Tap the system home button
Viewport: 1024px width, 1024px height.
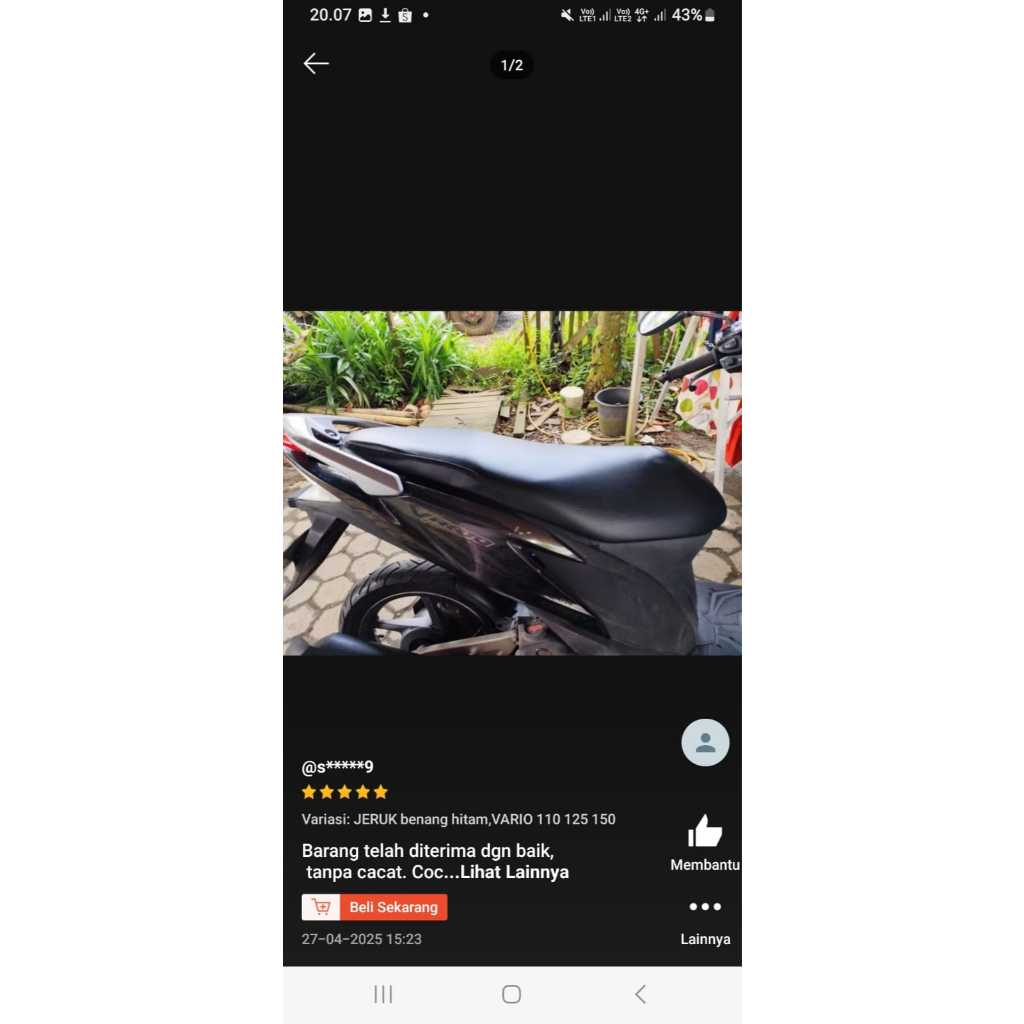pyautogui.click(x=512, y=994)
